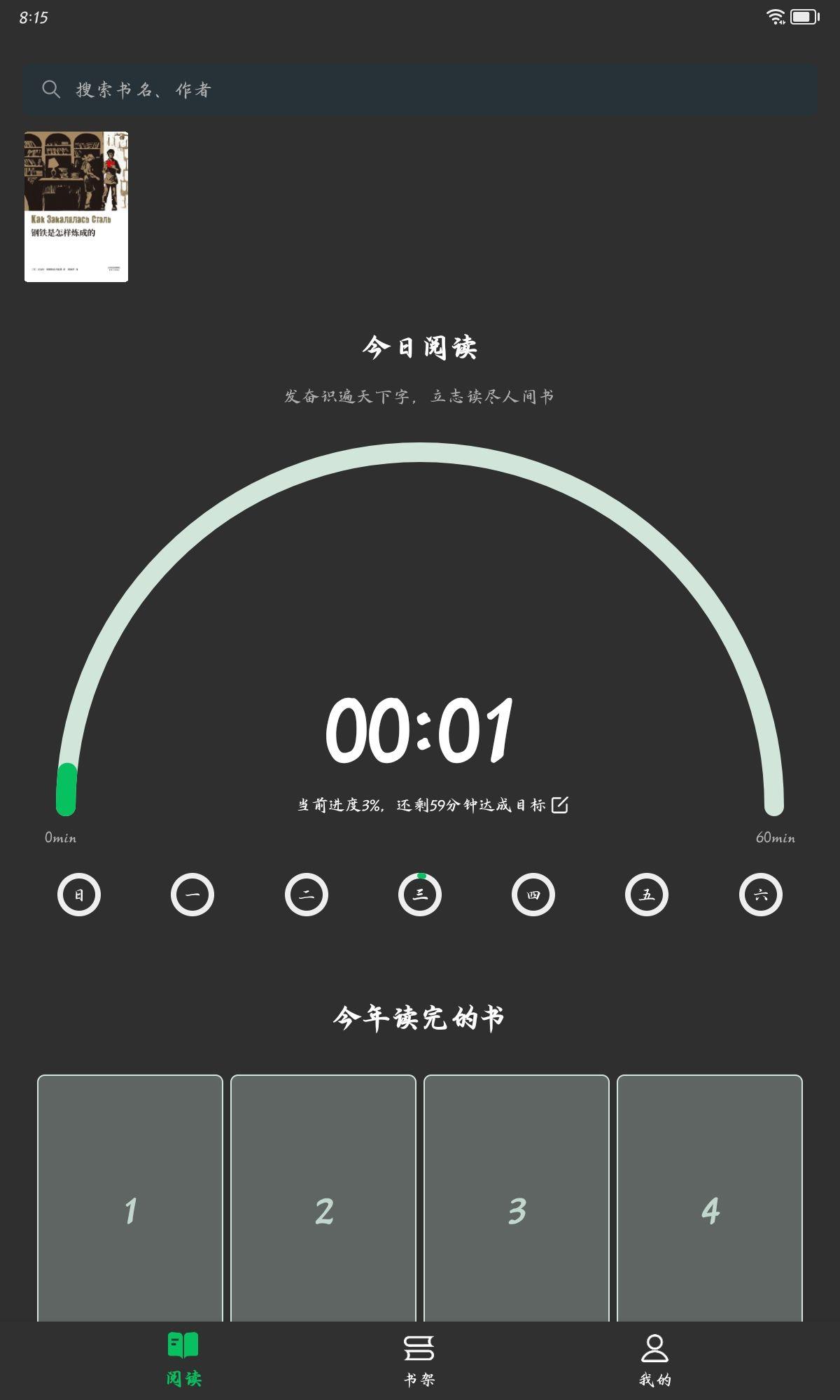This screenshot has height=1400, width=840.
Task: Click the search magnifier icon
Action: 50,90
